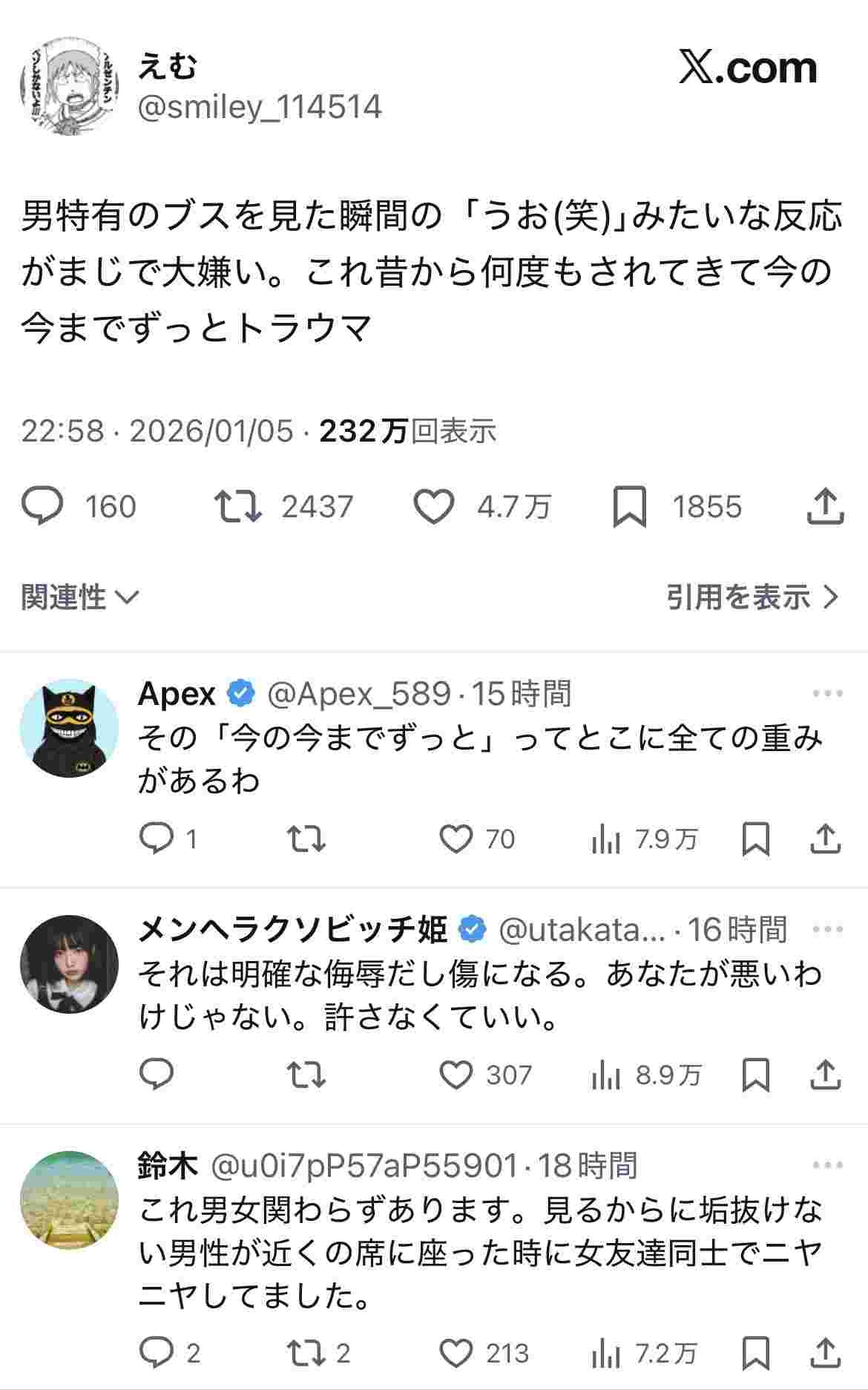868x1390 pixels.
Task: Open 引用を表示 to view quotes
Action: click(752, 596)
